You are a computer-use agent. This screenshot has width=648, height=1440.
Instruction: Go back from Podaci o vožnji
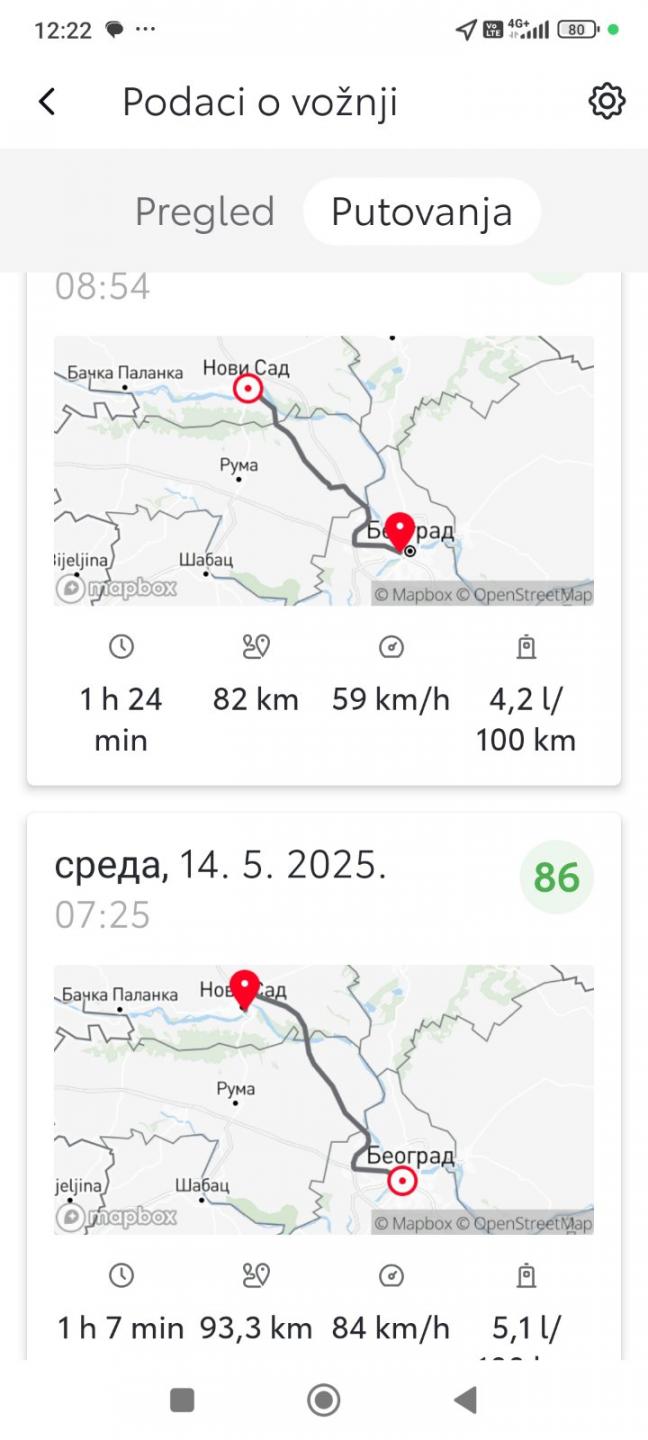point(47,102)
